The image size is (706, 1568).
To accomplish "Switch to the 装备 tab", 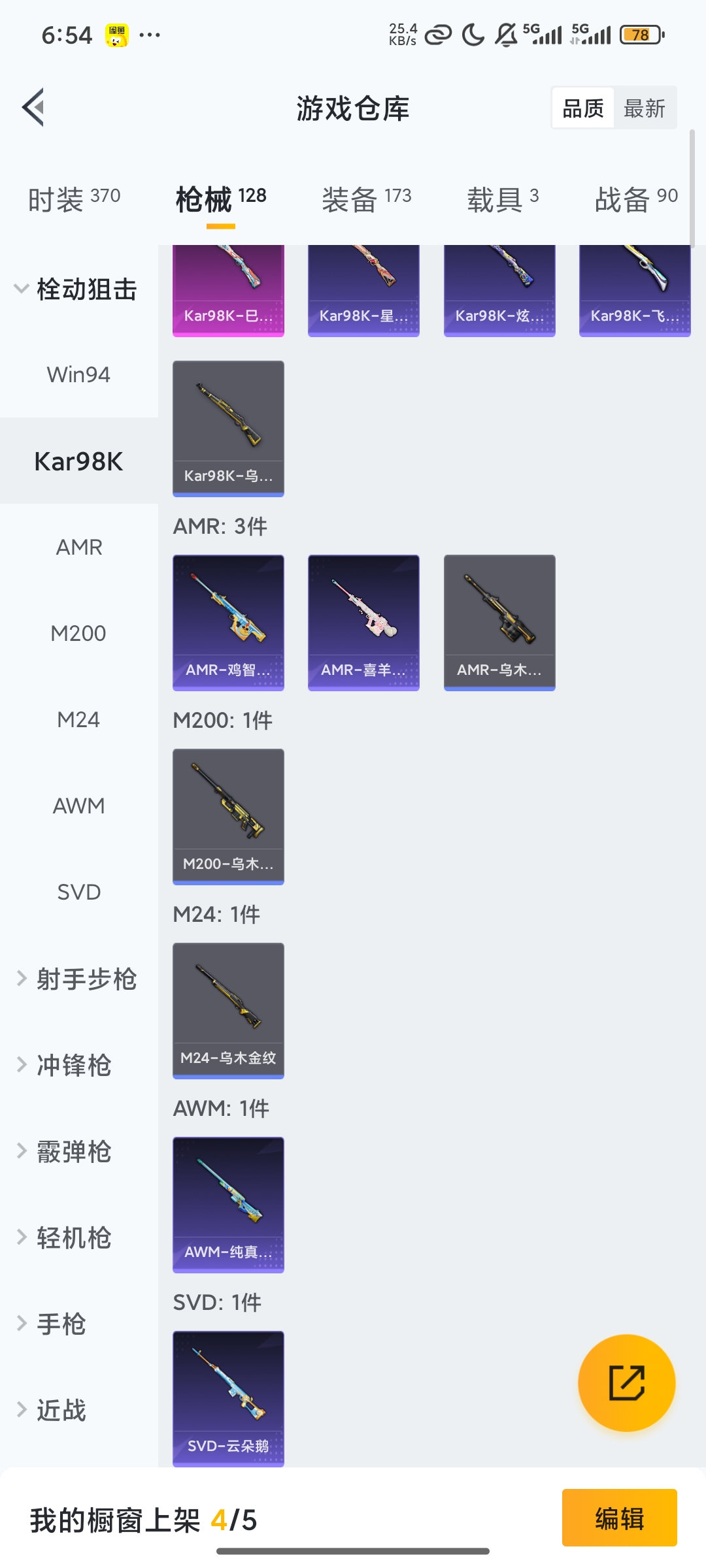I will click(366, 199).
